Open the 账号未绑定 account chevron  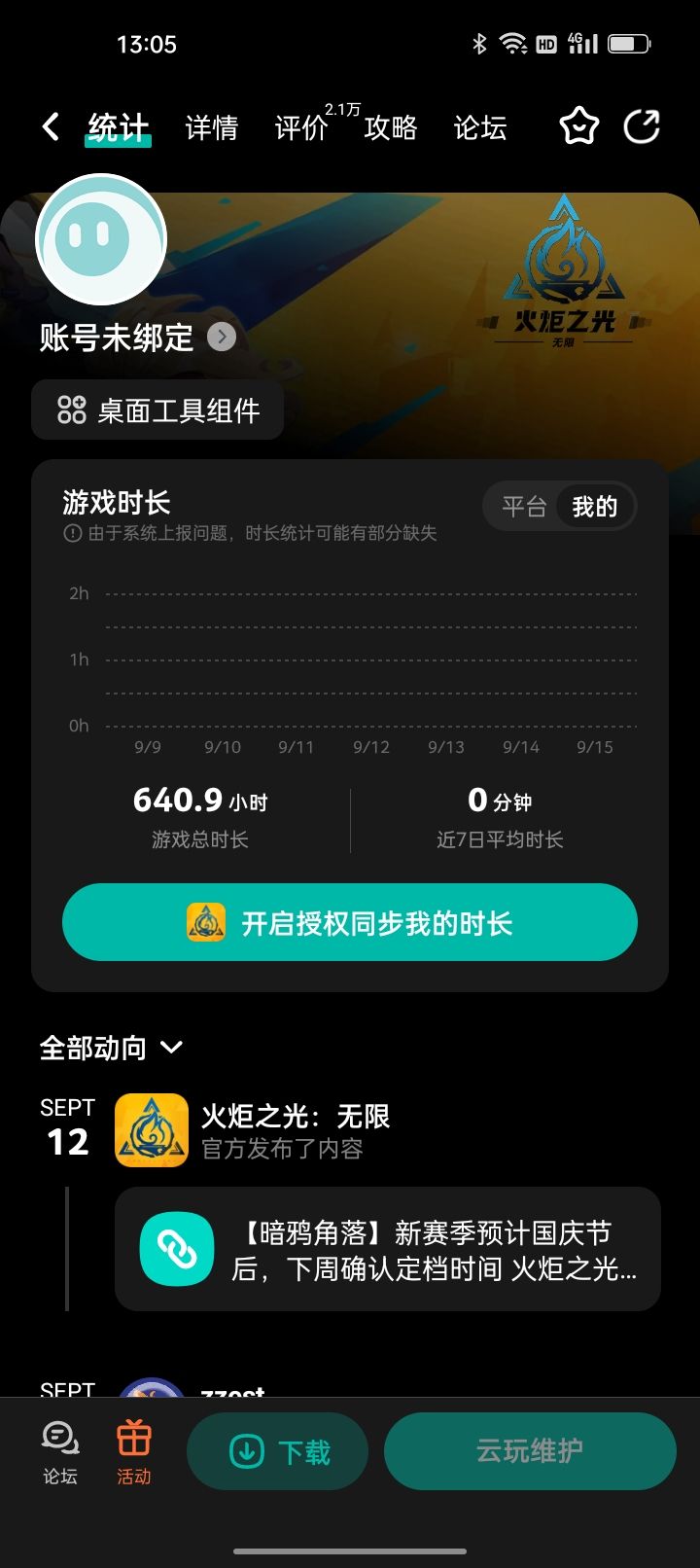(x=222, y=337)
